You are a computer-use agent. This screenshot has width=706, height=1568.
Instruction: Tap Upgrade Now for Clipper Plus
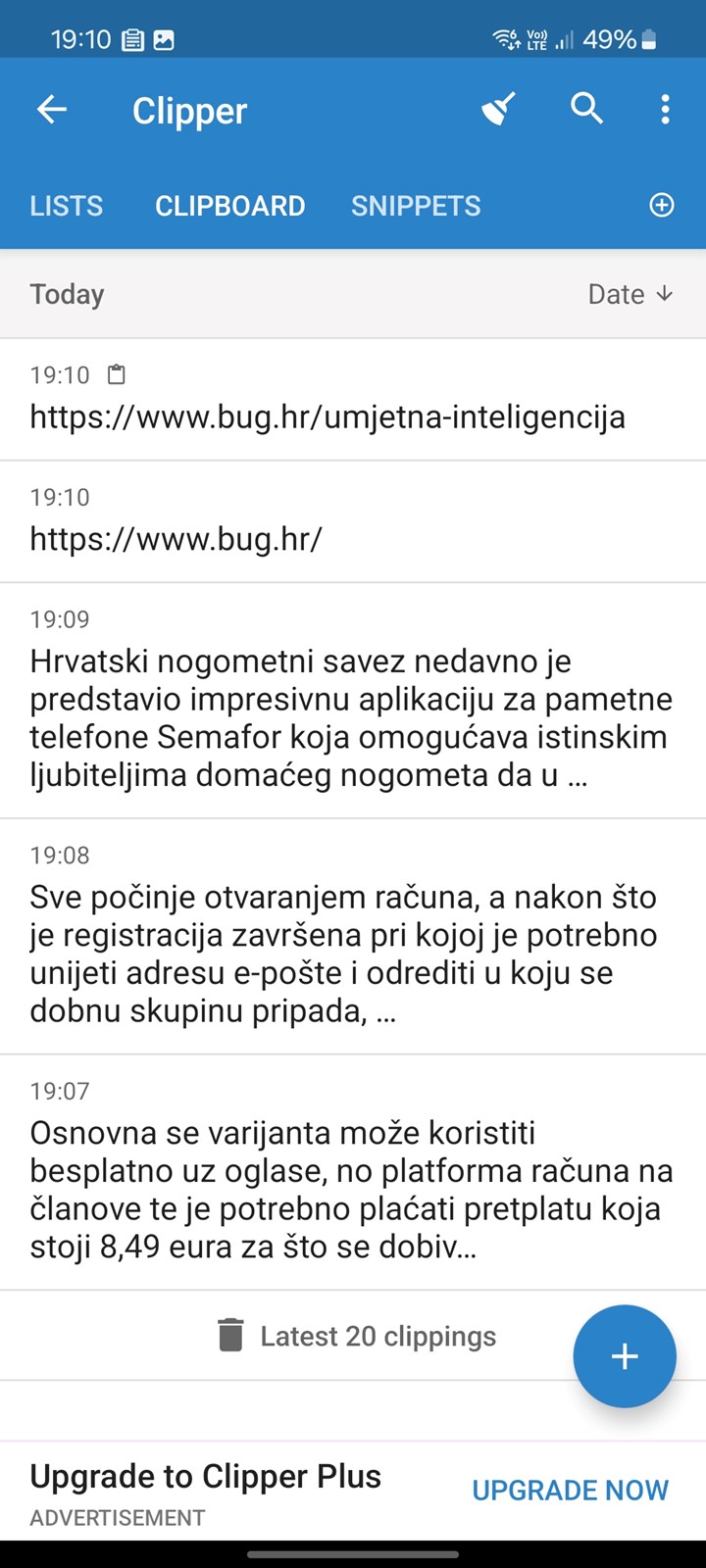click(x=570, y=1490)
